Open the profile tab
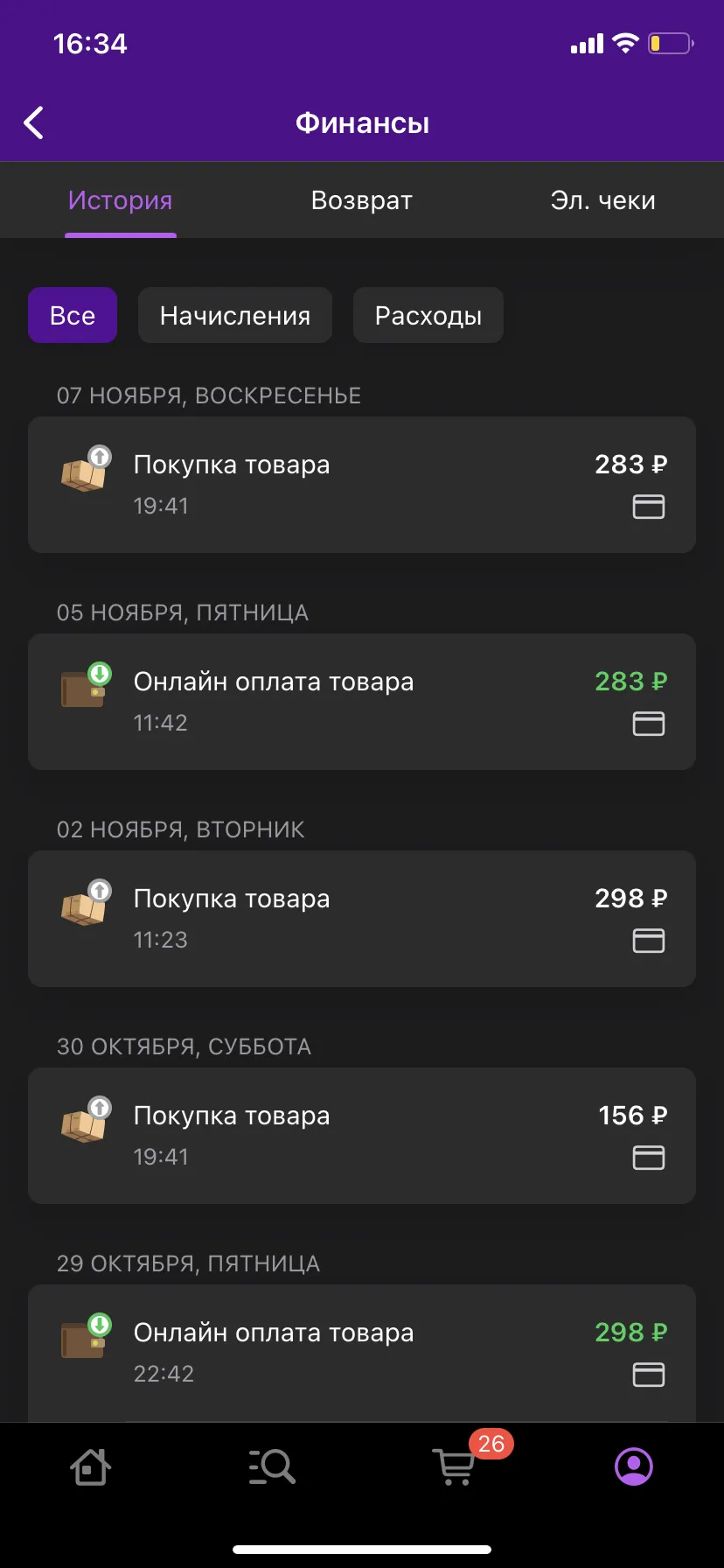 click(x=634, y=1466)
